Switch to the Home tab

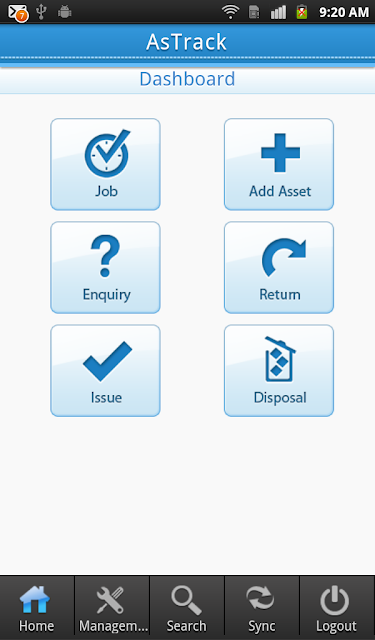37,608
